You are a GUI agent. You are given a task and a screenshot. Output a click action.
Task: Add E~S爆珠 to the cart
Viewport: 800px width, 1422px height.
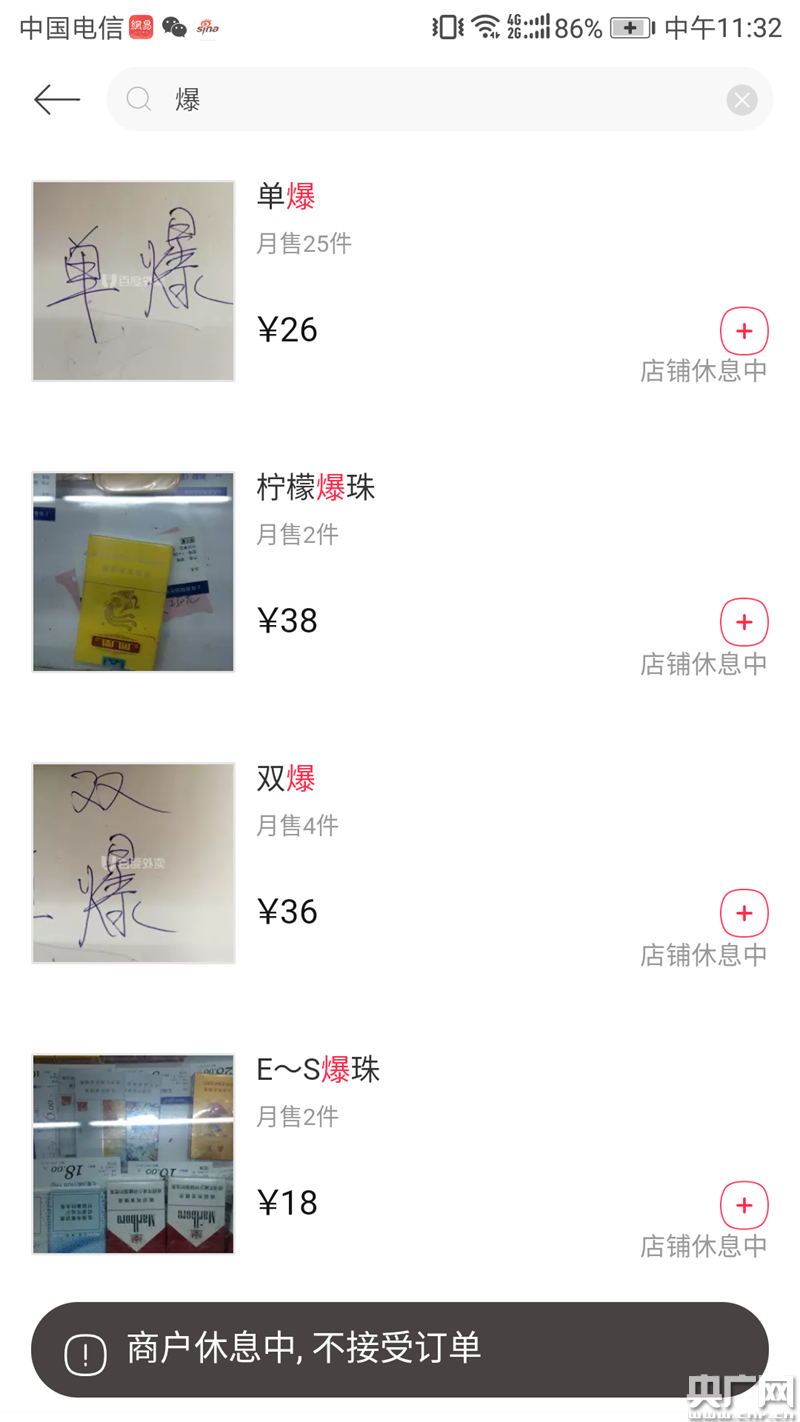[x=744, y=1205]
